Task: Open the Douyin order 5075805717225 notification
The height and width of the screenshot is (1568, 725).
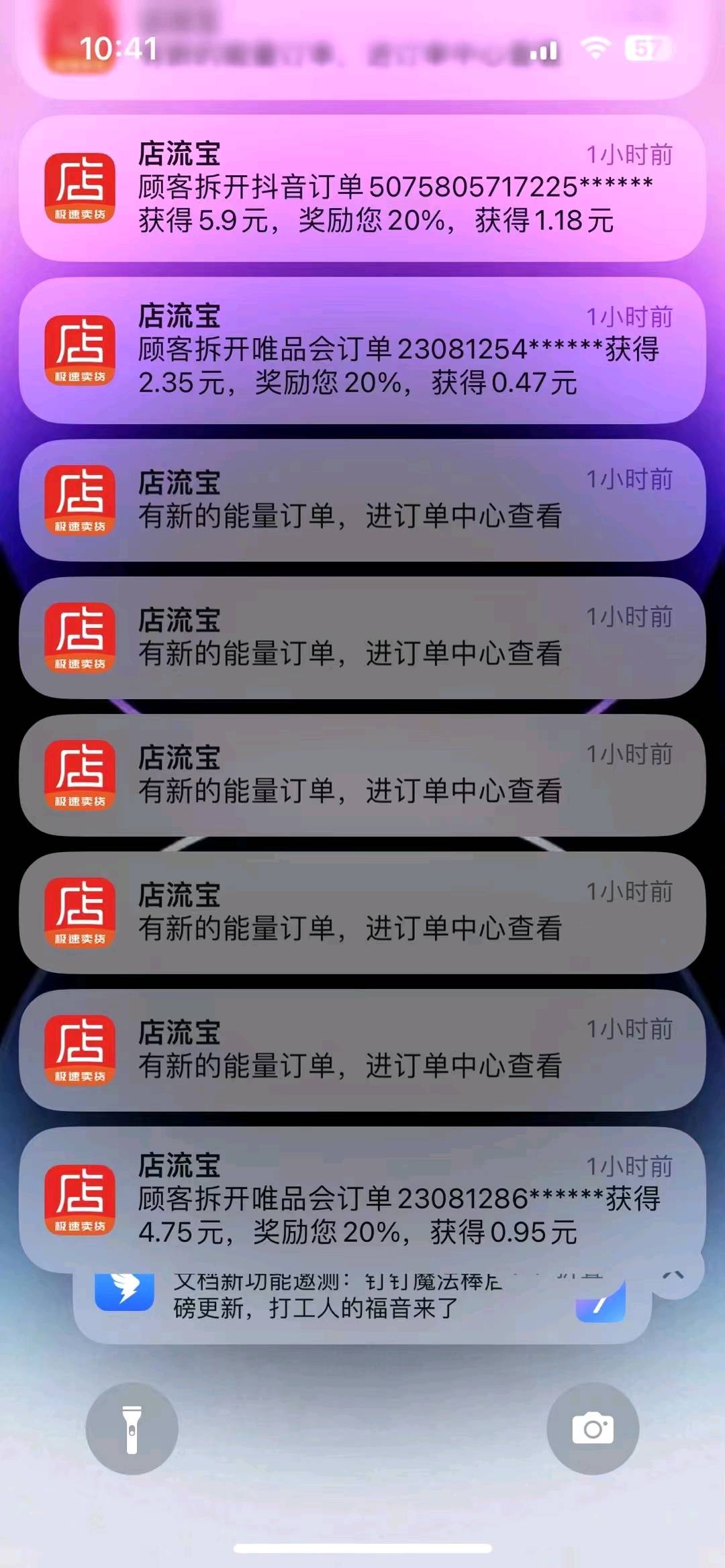Action: click(362, 189)
